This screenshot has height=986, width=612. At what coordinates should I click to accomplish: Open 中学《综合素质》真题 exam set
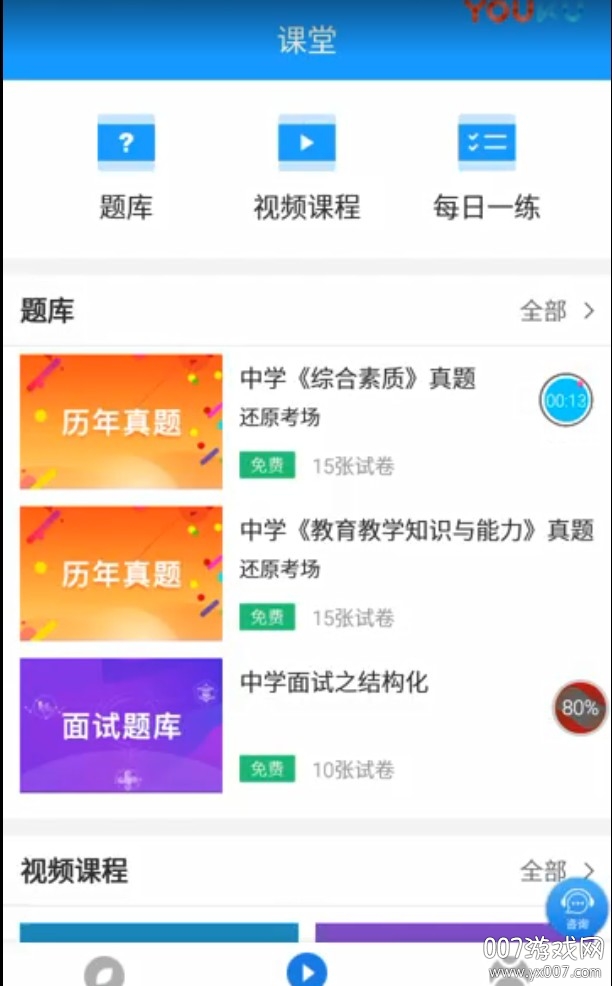tap(357, 379)
